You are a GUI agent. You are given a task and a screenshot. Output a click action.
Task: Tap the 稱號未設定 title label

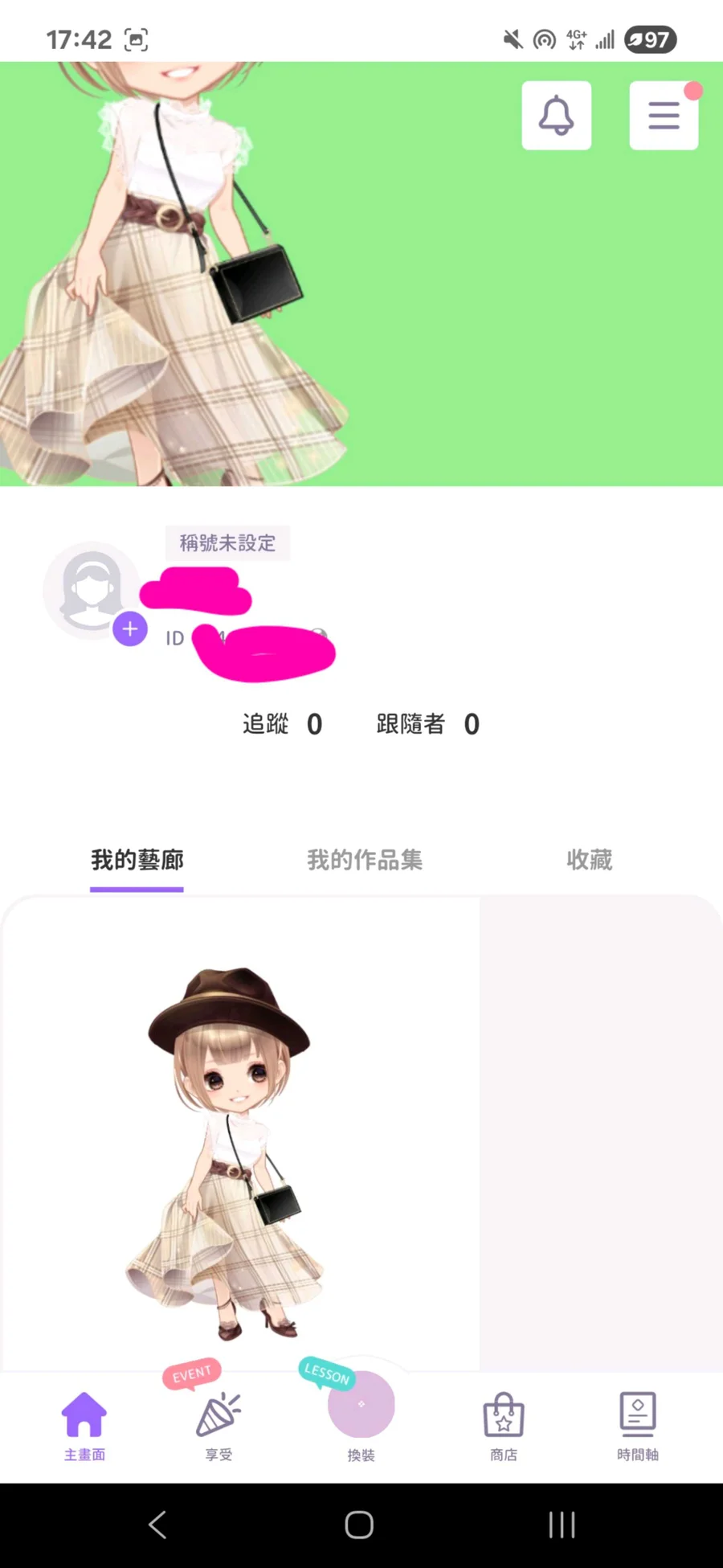[x=227, y=543]
